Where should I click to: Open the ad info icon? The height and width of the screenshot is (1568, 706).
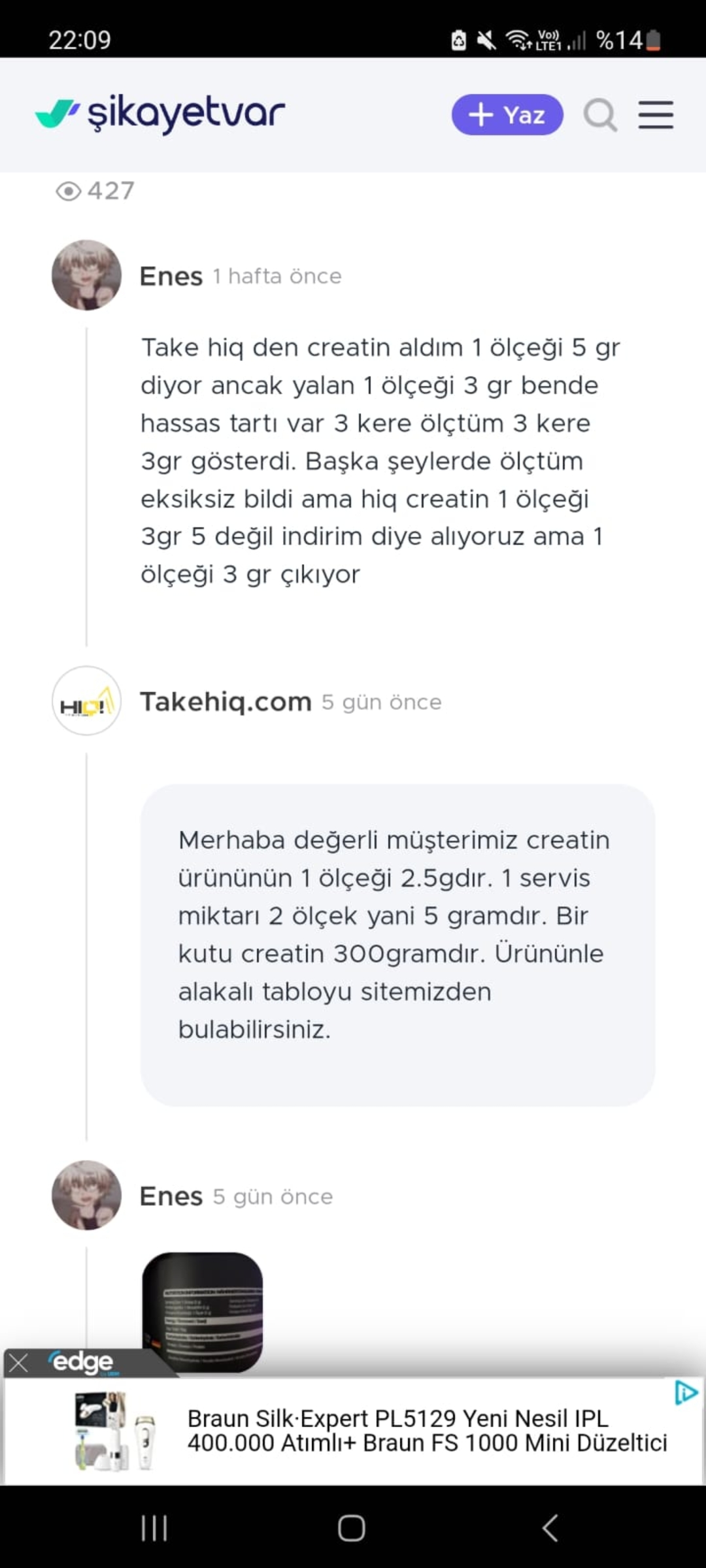click(685, 1393)
